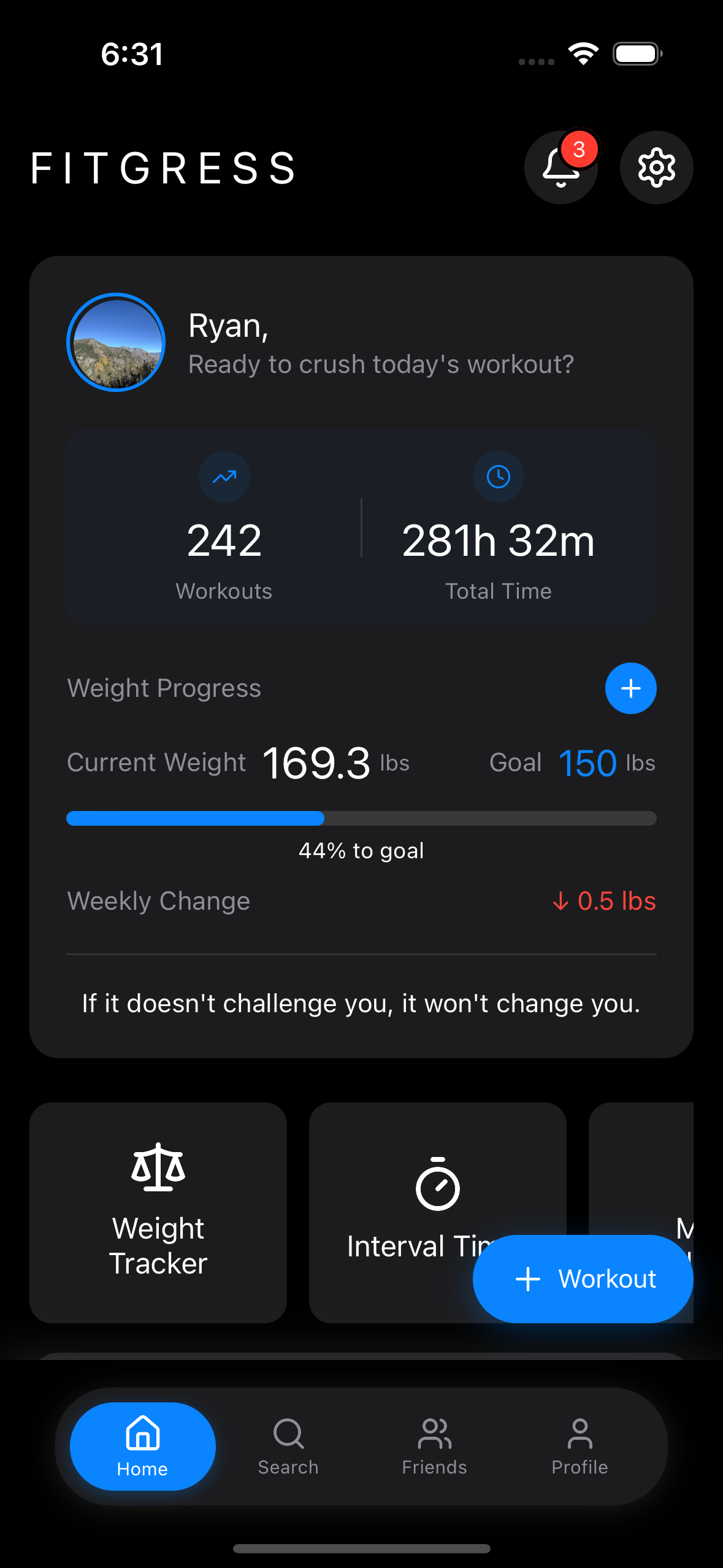Add a weight entry via the plus button
The width and height of the screenshot is (723, 1568).
click(630, 688)
